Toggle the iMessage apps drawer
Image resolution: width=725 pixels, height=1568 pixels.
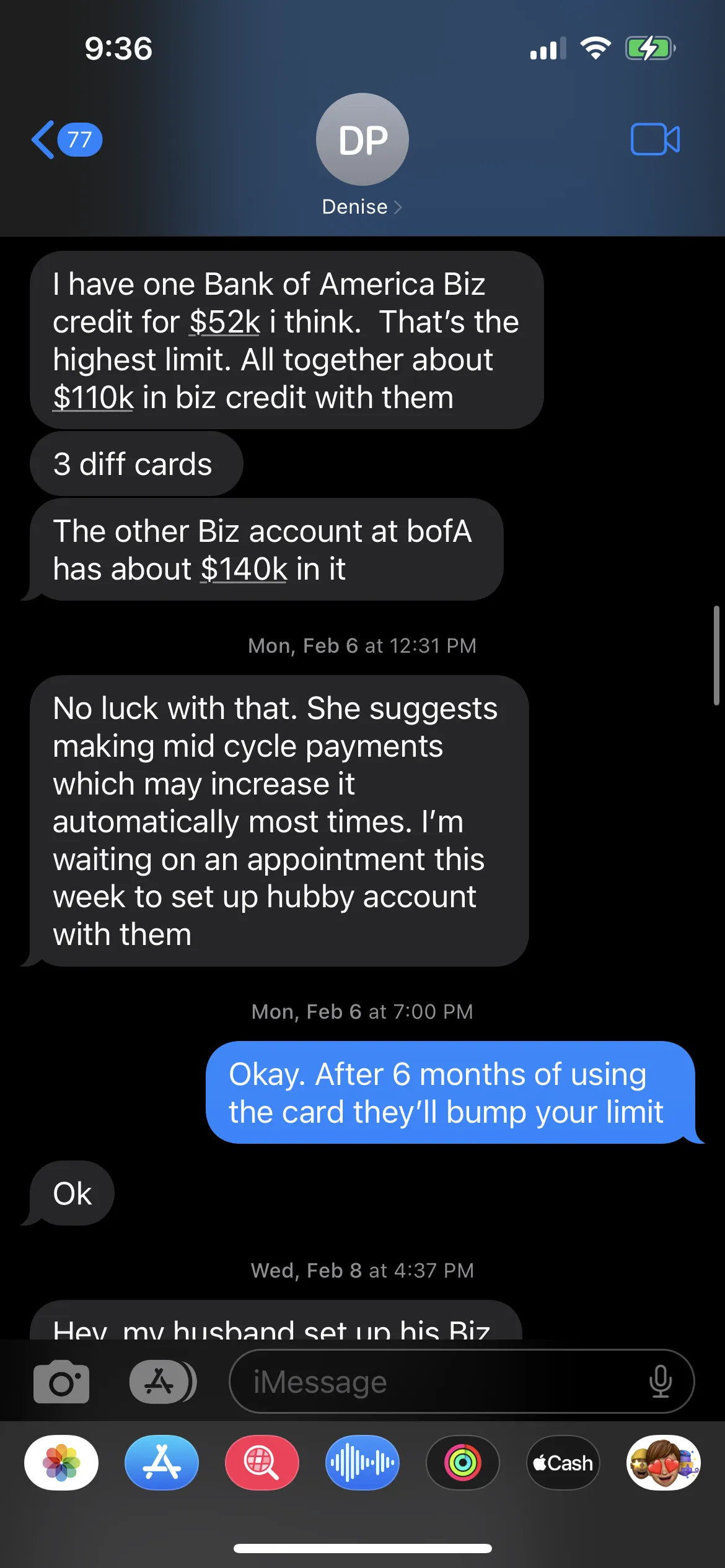pyautogui.click(x=162, y=1382)
